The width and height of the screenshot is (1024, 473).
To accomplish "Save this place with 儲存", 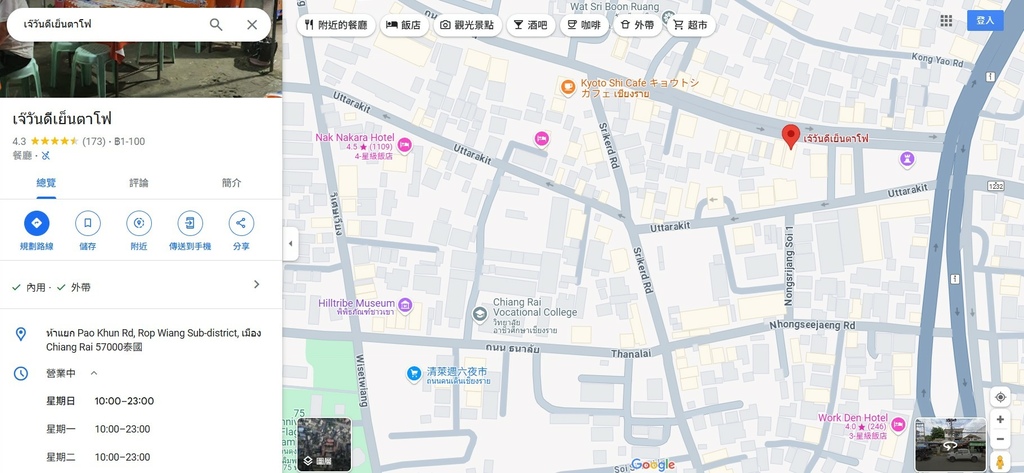I will [88, 223].
